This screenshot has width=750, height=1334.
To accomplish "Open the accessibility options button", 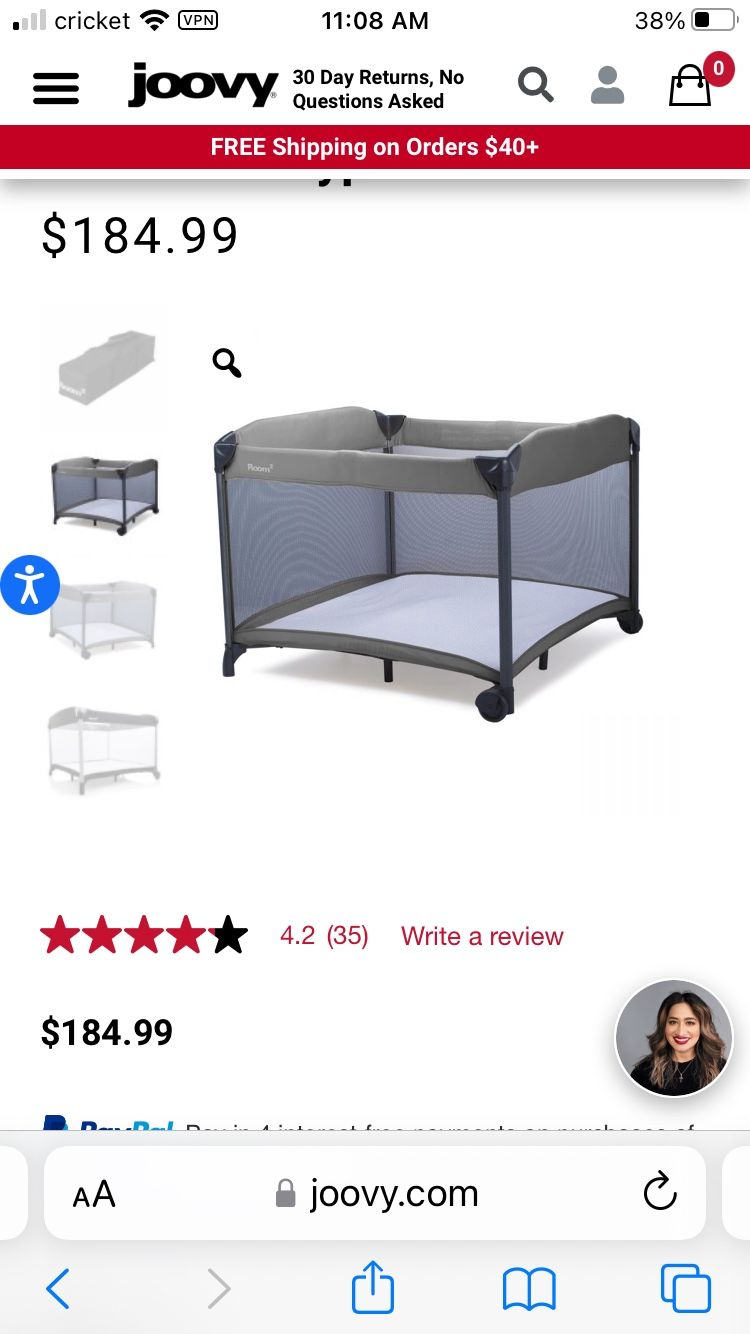I will pyautogui.click(x=30, y=584).
